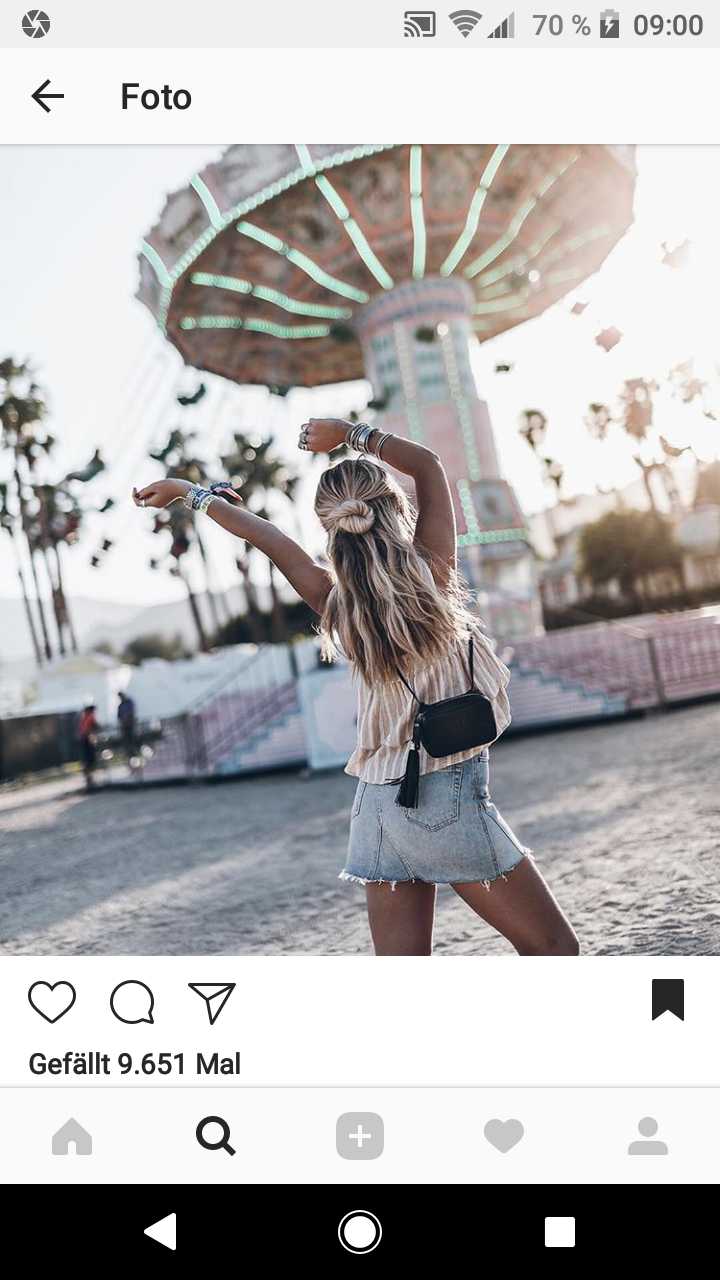
Task: Open the Activity heart tab
Action: tap(504, 1136)
